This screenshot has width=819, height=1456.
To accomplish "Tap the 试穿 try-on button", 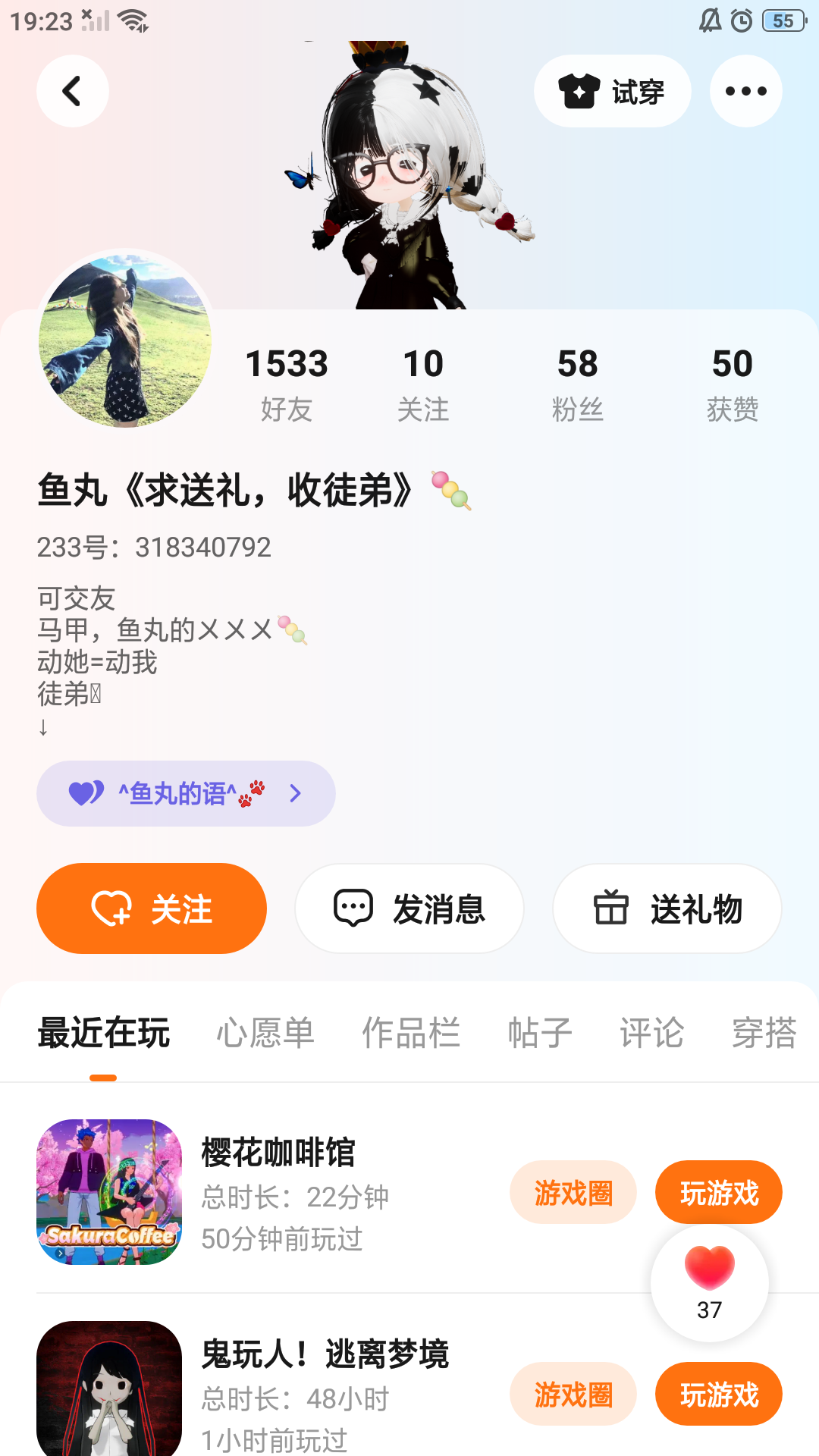I will click(612, 91).
